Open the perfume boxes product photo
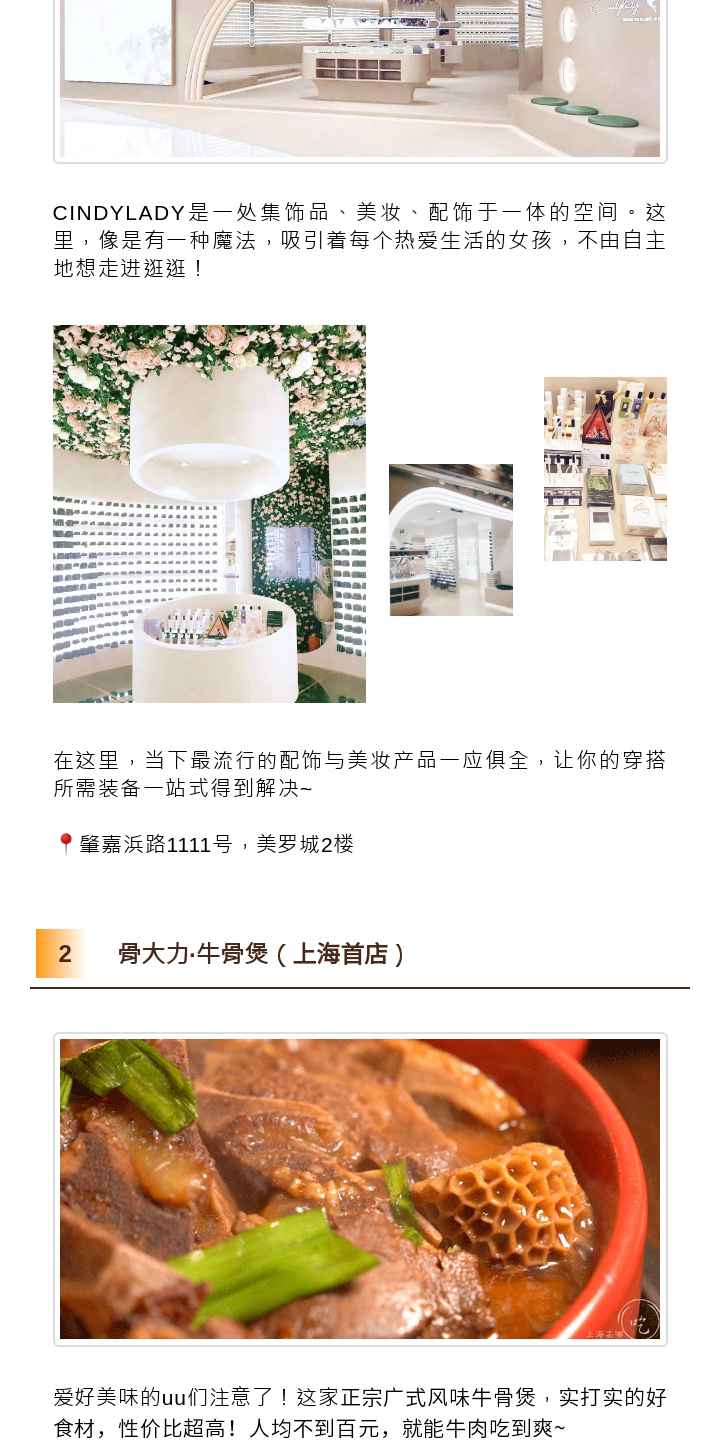 pos(605,468)
